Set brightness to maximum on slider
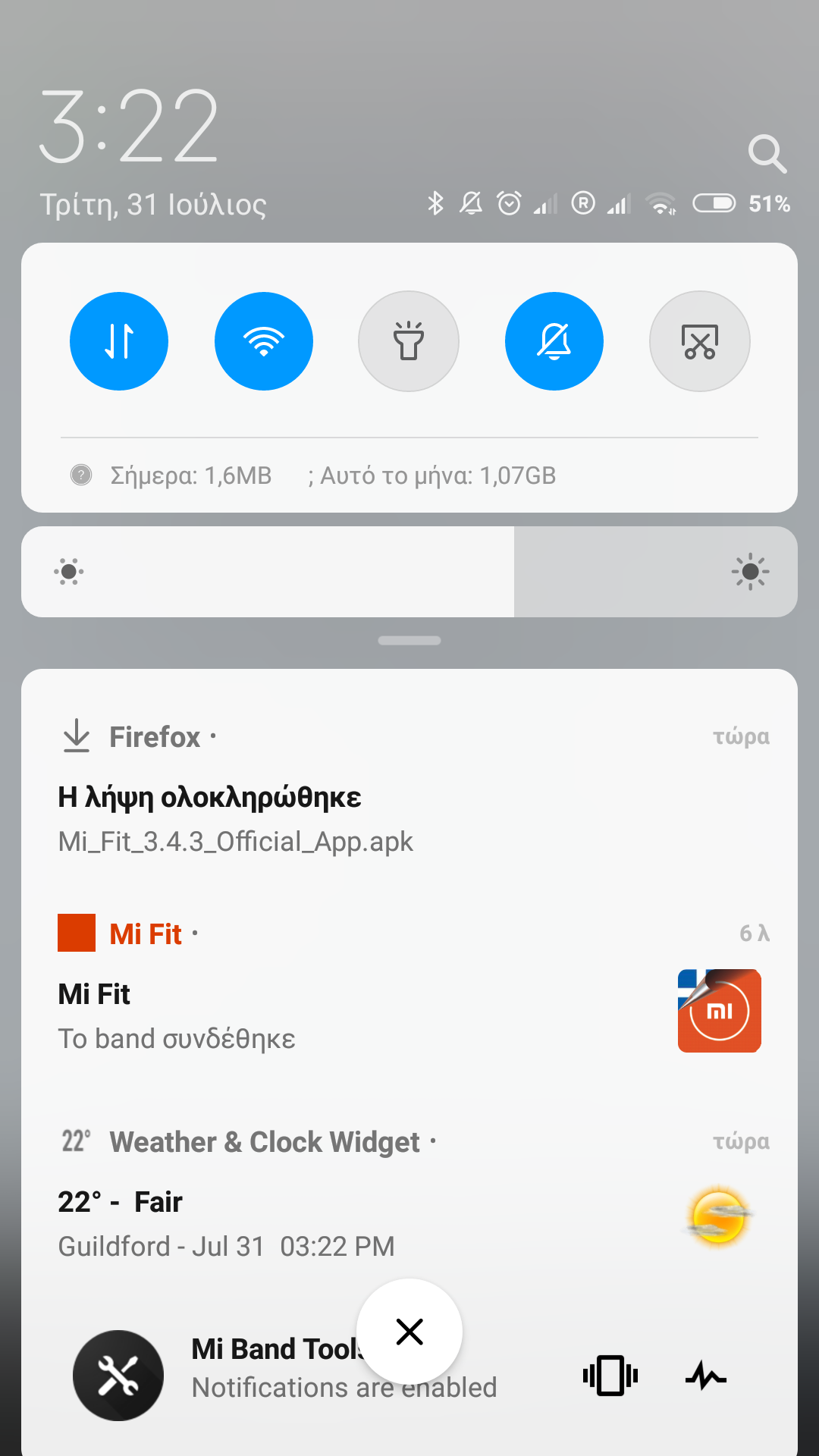The image size is (819, 1456). click(x=781, y=572)
